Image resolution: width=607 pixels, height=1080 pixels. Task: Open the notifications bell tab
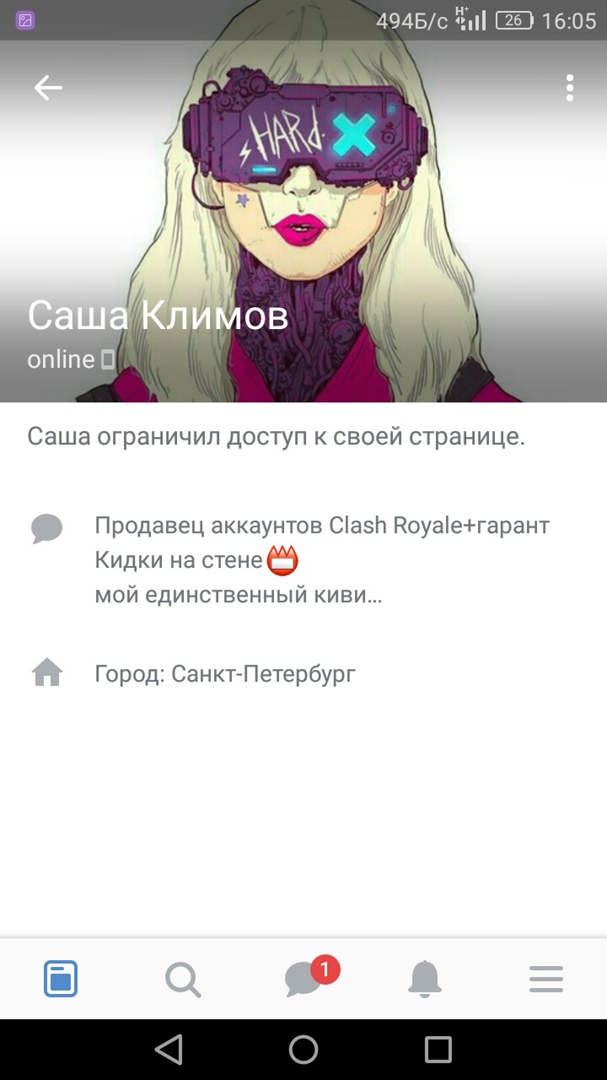(x=425, y=979)
